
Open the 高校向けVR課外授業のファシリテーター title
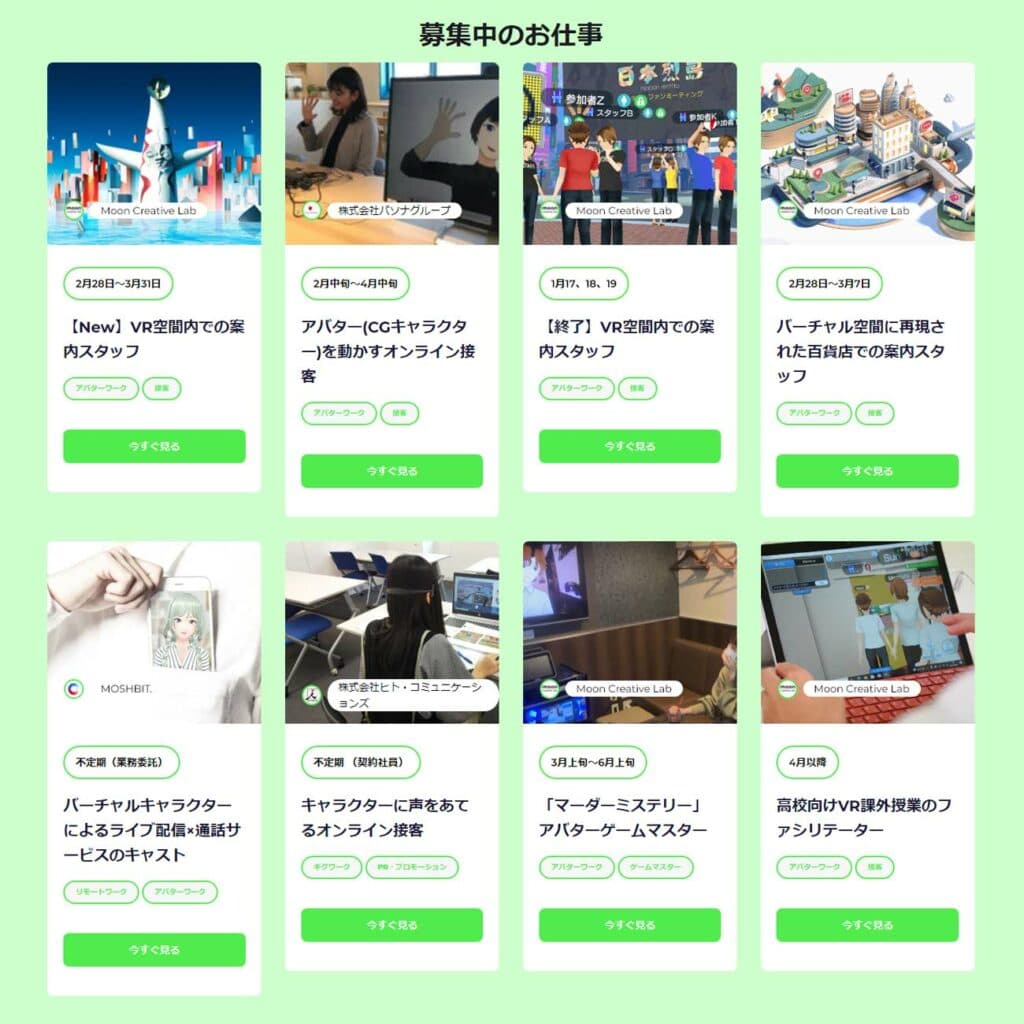click(863, 818)
